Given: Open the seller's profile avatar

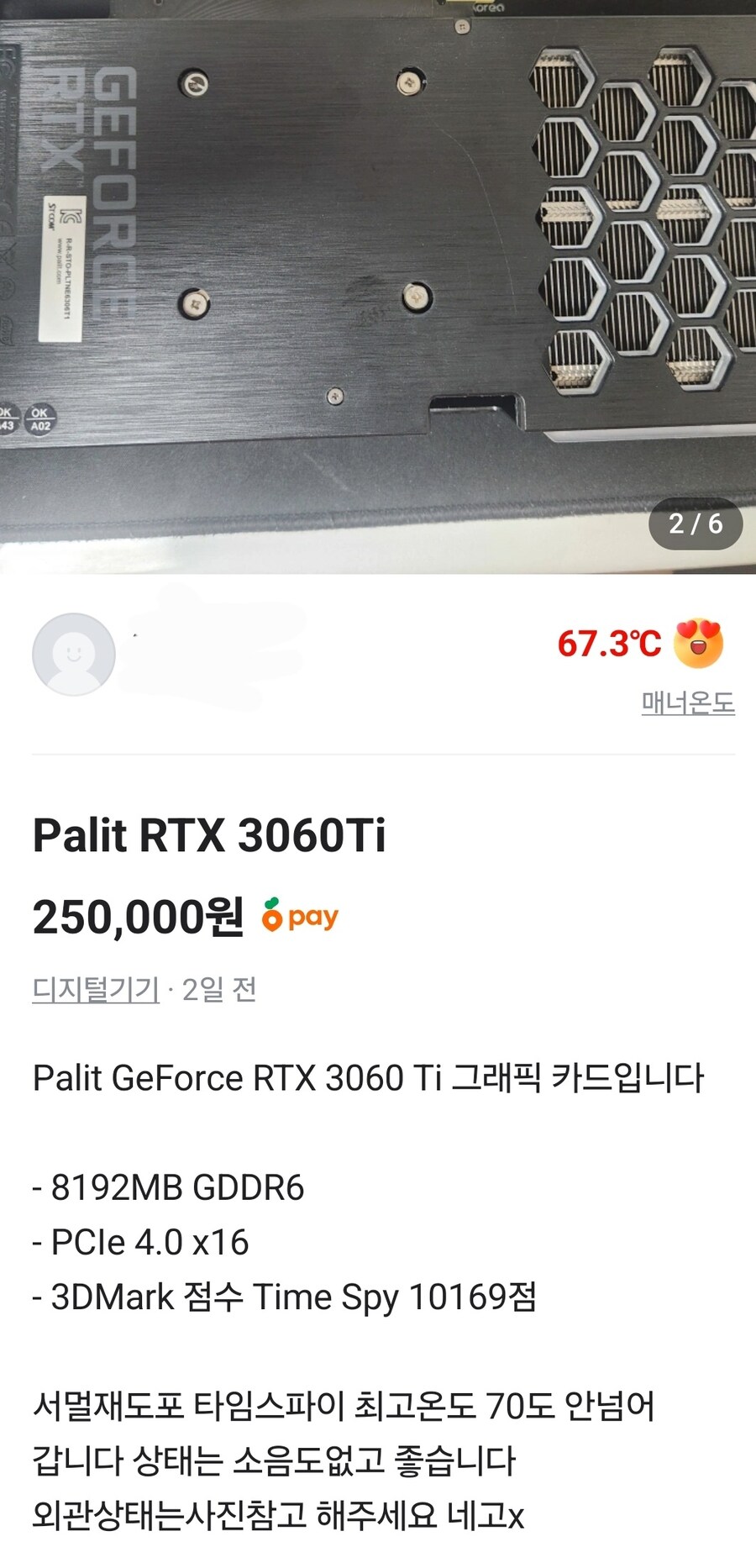Looking at the screenshot, I should click(x=74, y=655).
